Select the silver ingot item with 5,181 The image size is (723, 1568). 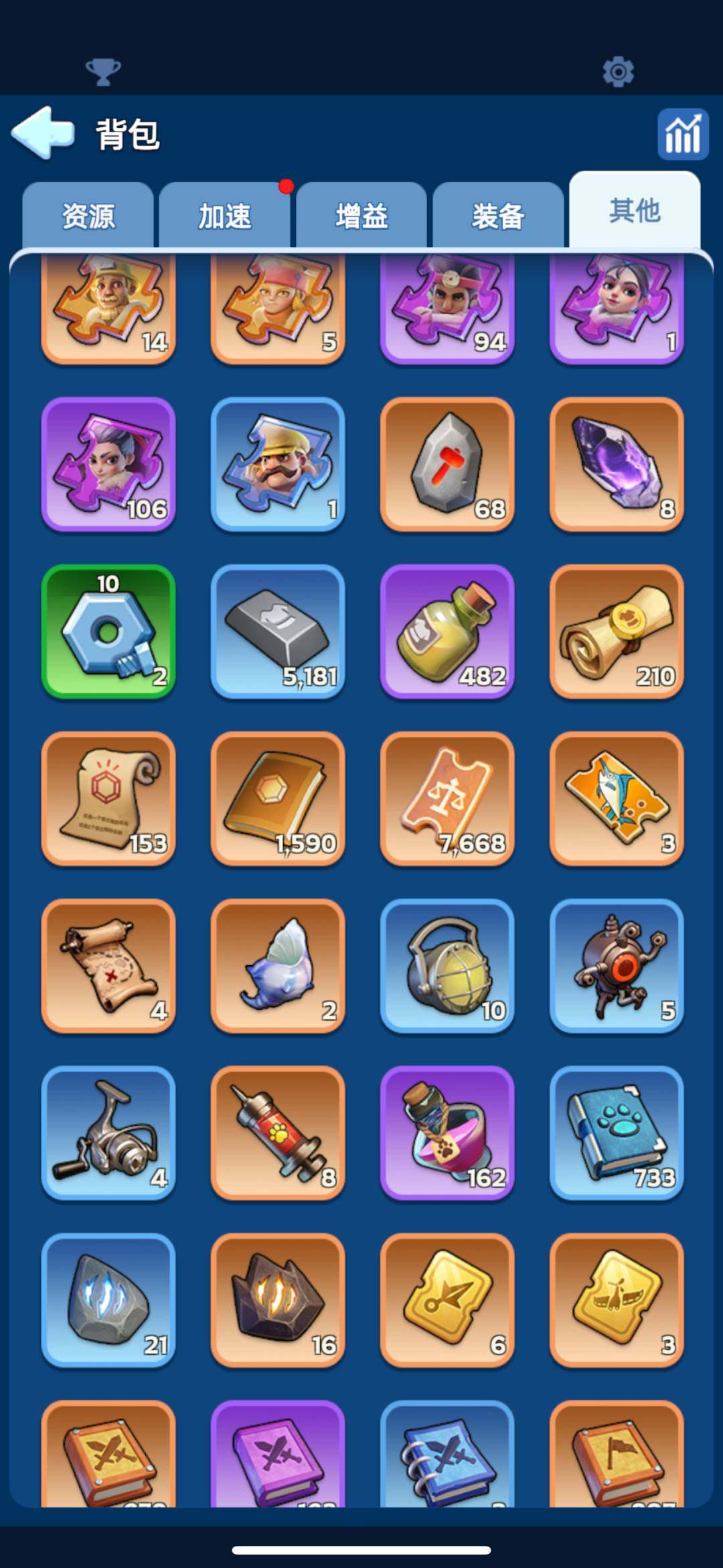point(278,631)
